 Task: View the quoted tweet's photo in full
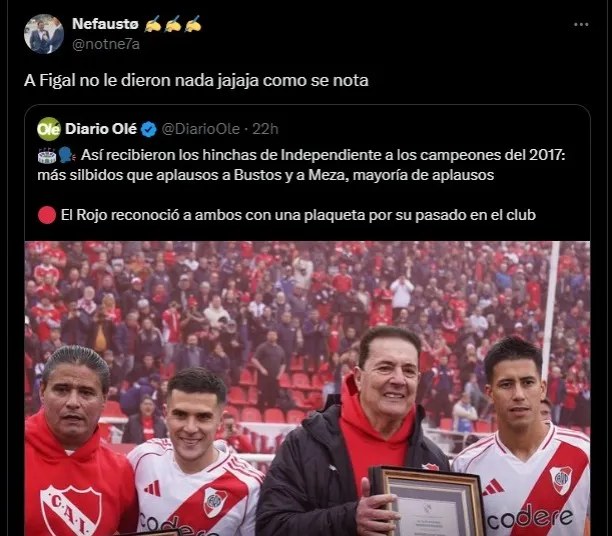(306, 388)
